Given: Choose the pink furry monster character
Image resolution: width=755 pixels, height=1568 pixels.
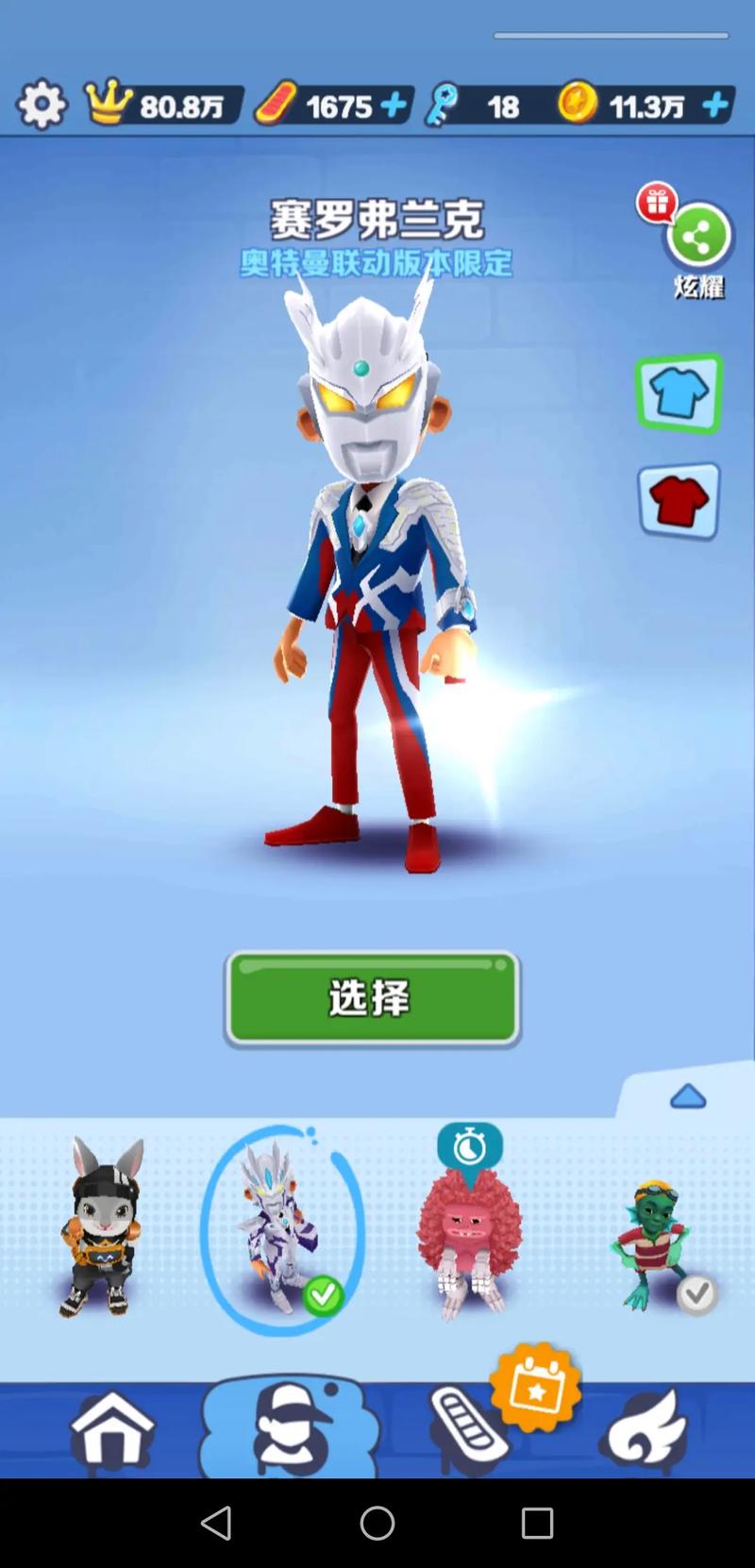Looking at the screenshot, I should click(469, 1238).
